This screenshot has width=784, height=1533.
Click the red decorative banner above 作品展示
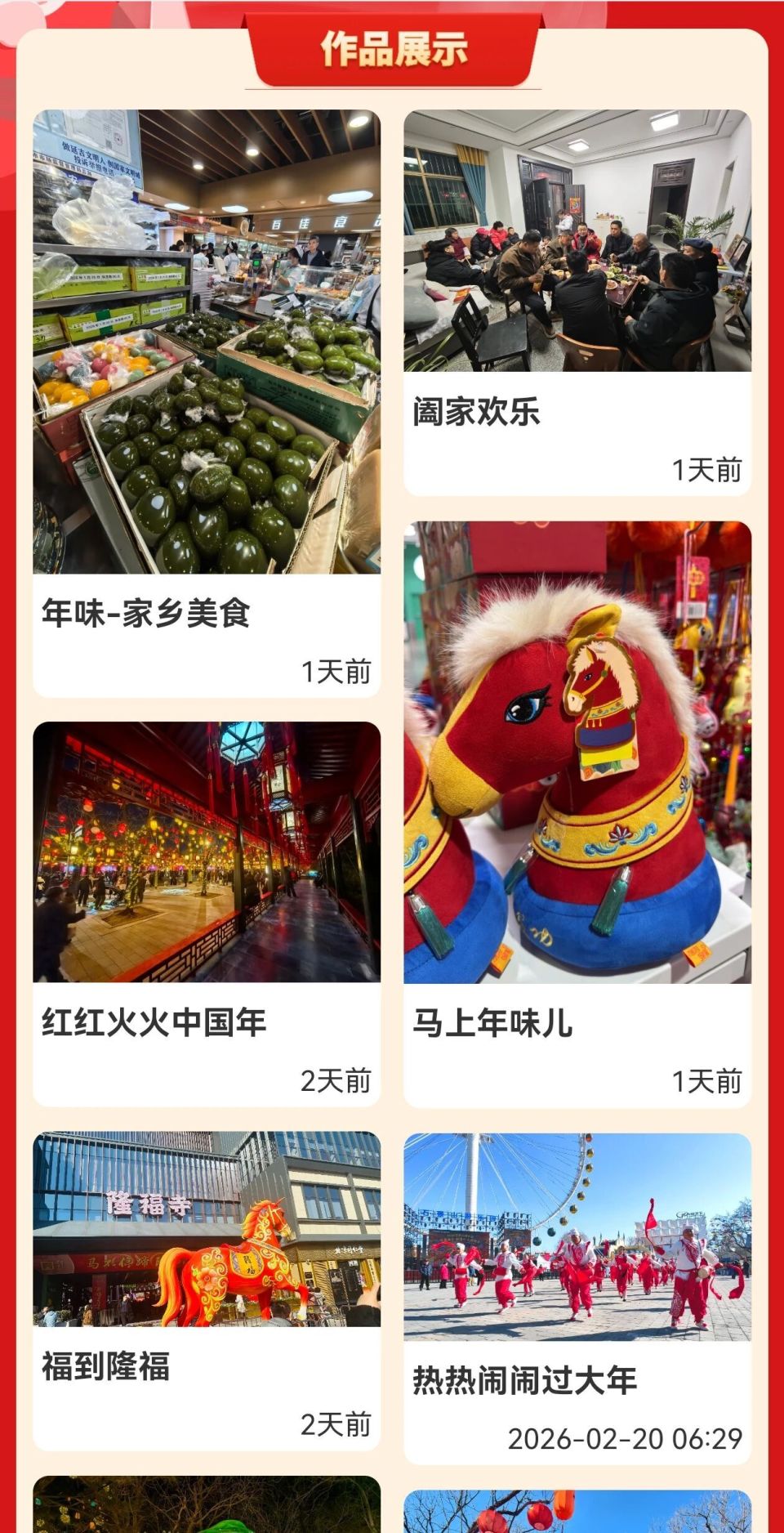pyautogui.click(x=392, y=12)
